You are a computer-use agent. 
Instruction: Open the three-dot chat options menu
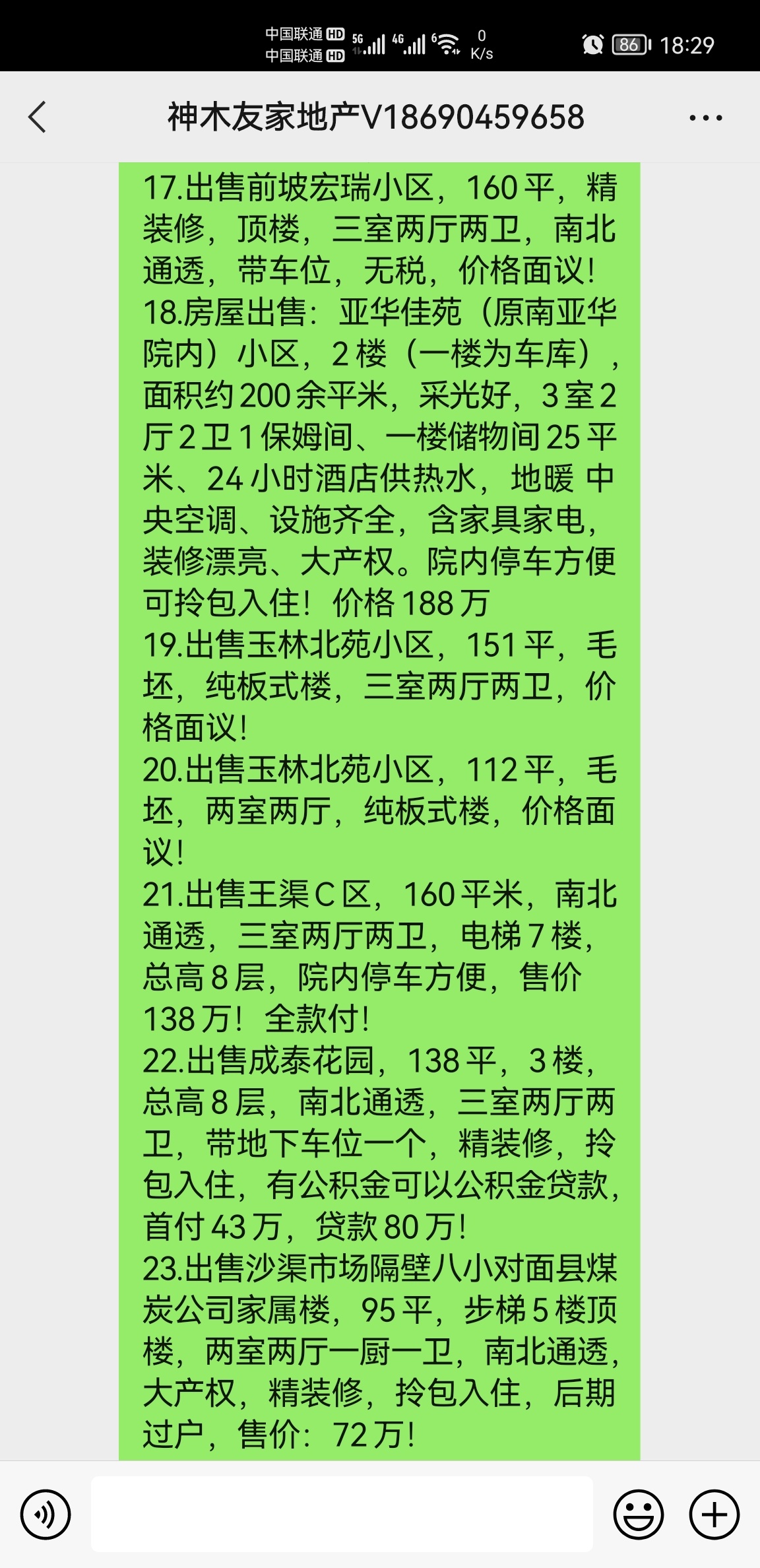point(705,118)
